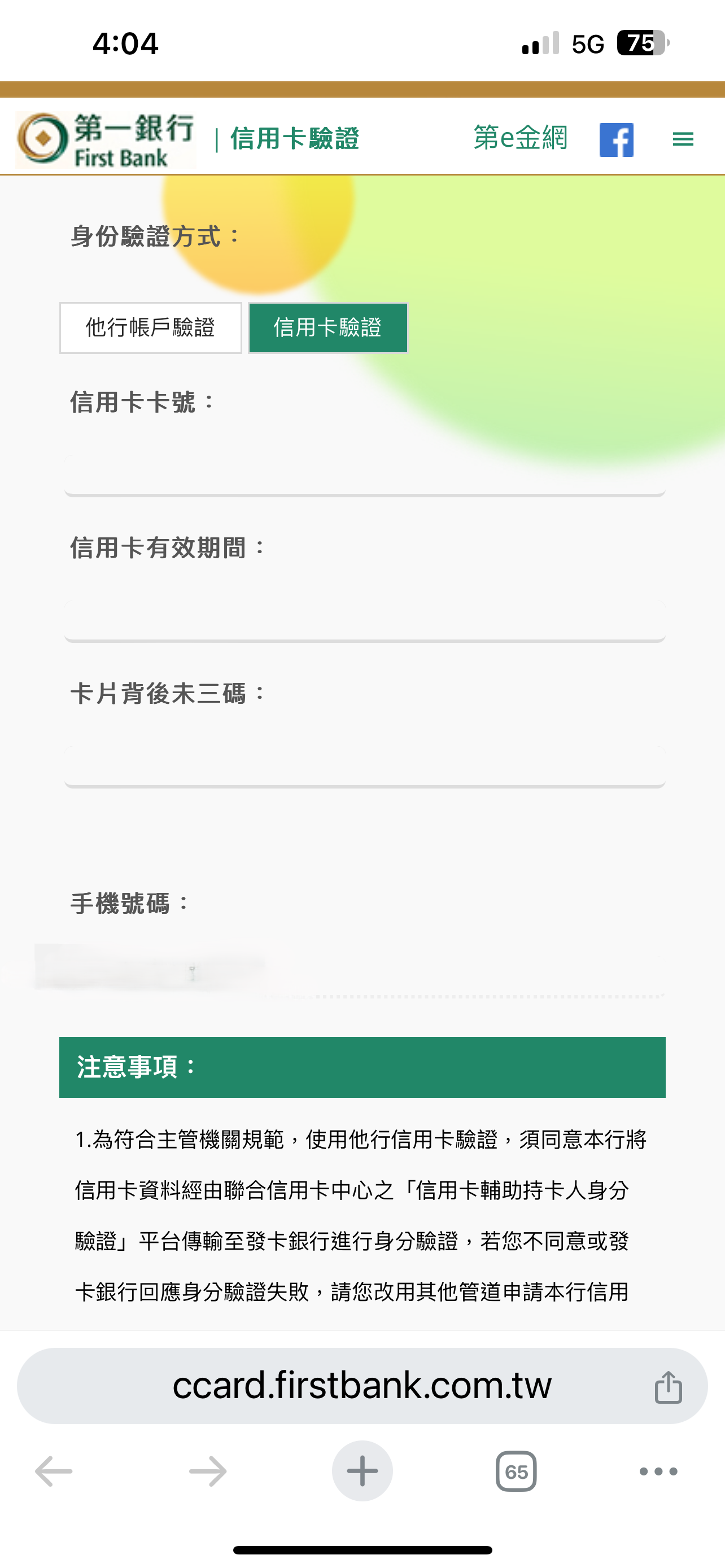Share this page from the address bar
The height and width of the screenshot is (1568, 725).
(668, 1387)
